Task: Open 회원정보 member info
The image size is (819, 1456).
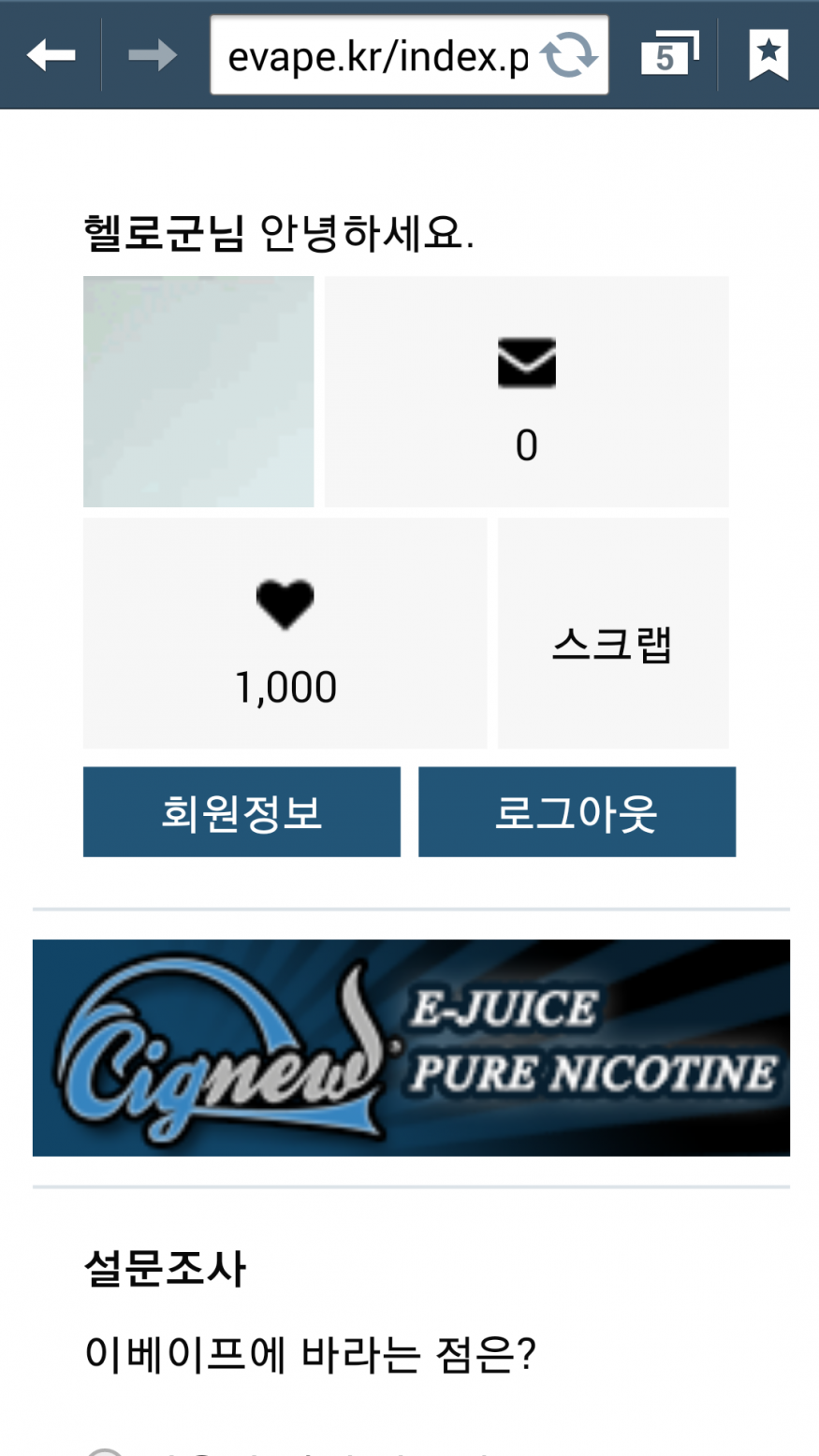Action: coord(241,811)
